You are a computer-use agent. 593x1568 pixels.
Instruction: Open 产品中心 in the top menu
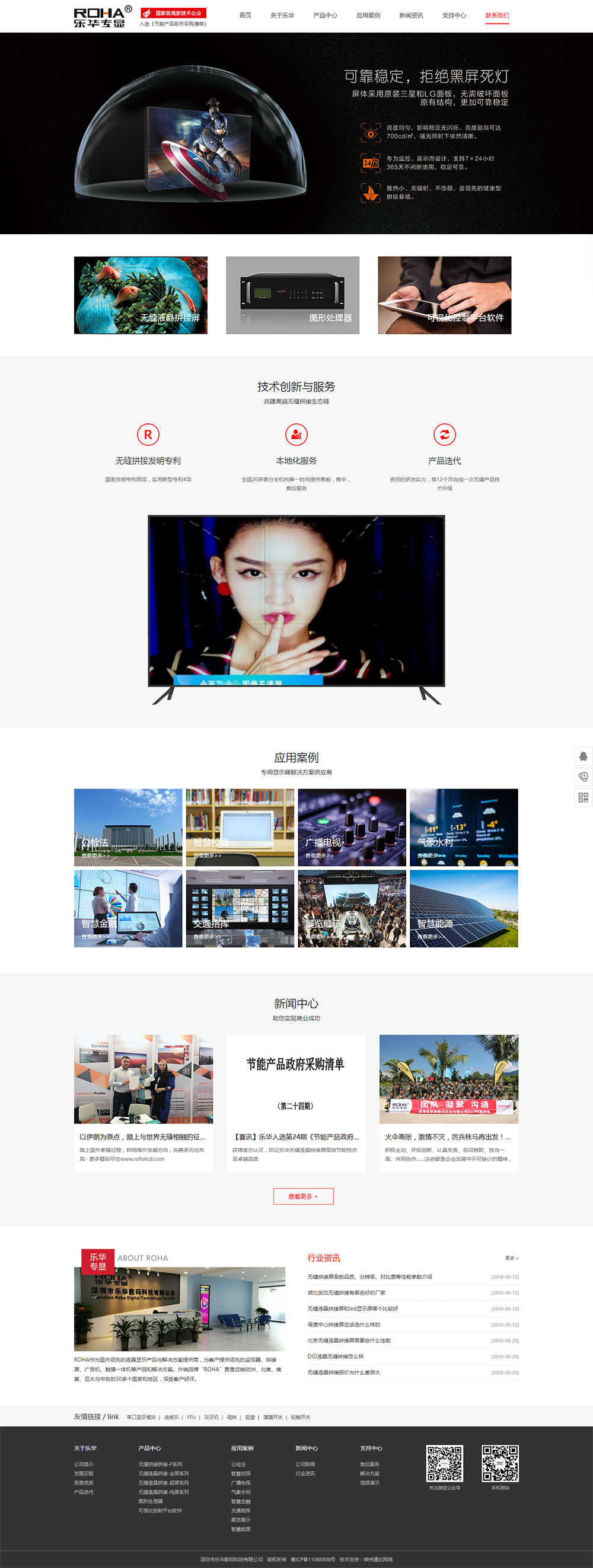coord(325,15)
